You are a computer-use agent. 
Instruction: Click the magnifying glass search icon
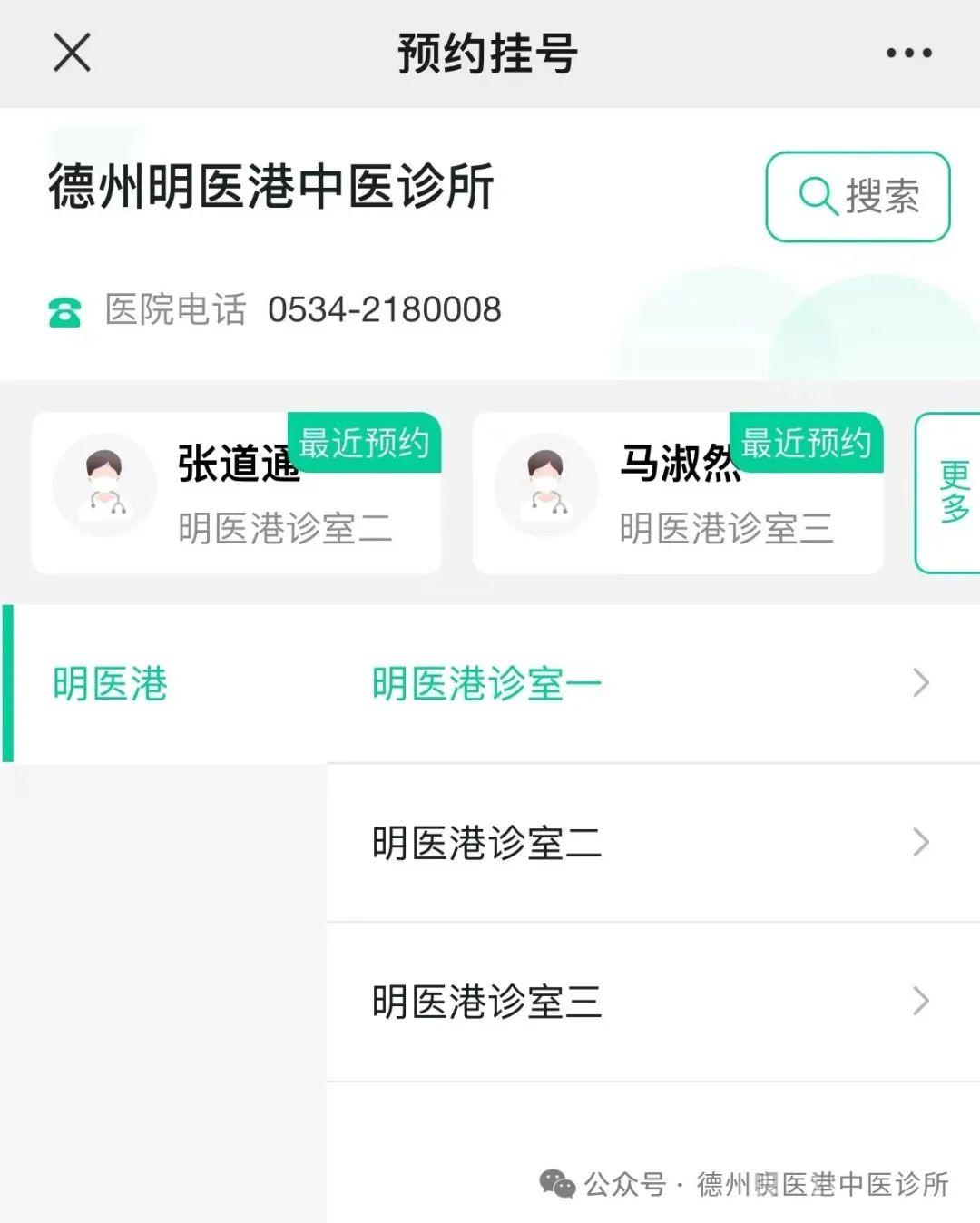[x=816, y=196]
